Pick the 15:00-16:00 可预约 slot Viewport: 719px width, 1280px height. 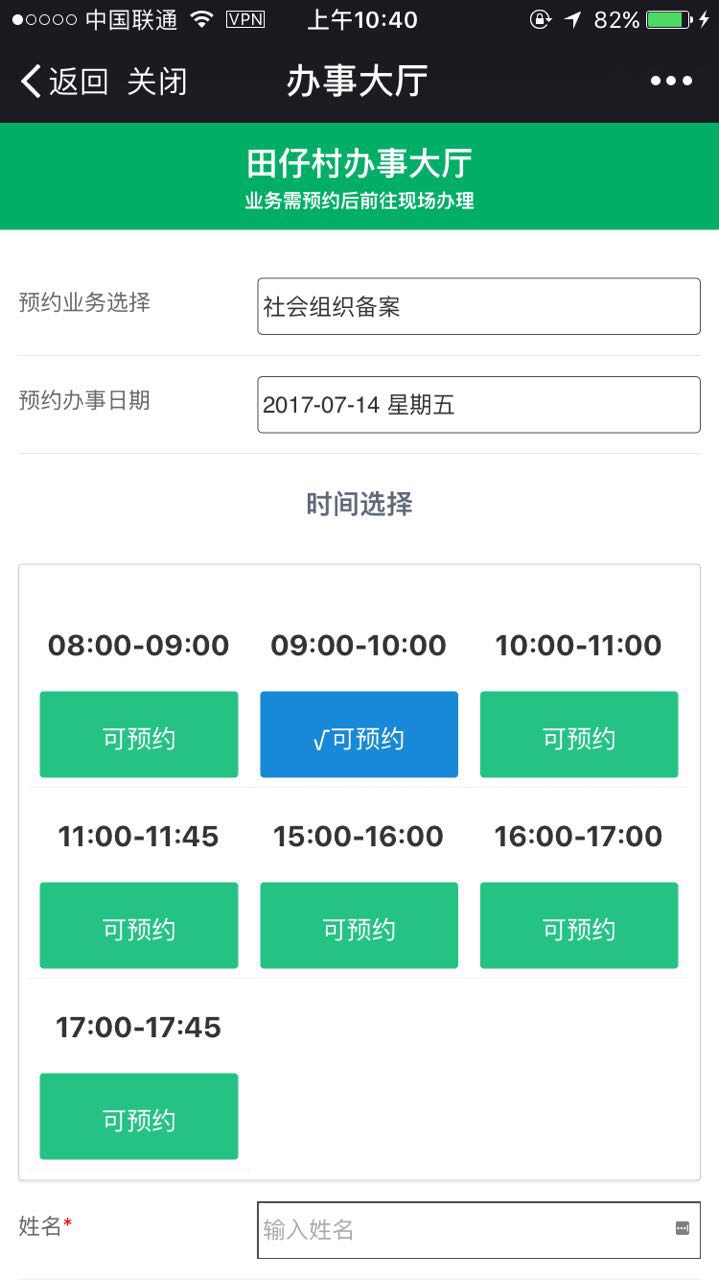pyautogui.click(x=359, y=925)
